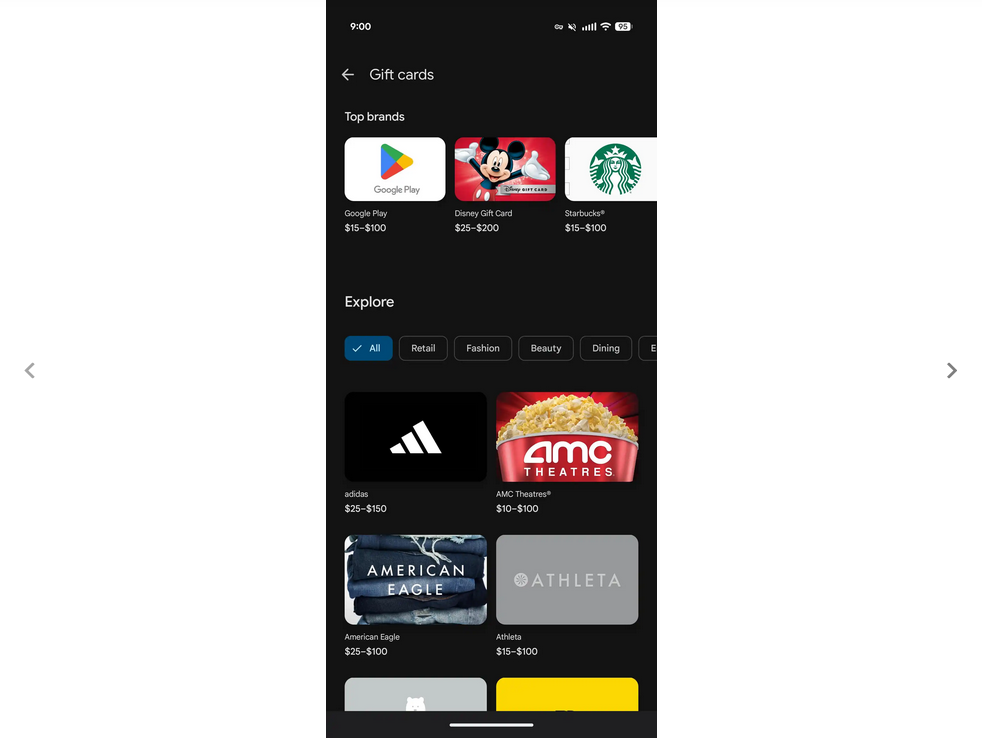Viewport: 982px width, 738px height.
Task: Select the All filter chip
Action: [368, 348]
